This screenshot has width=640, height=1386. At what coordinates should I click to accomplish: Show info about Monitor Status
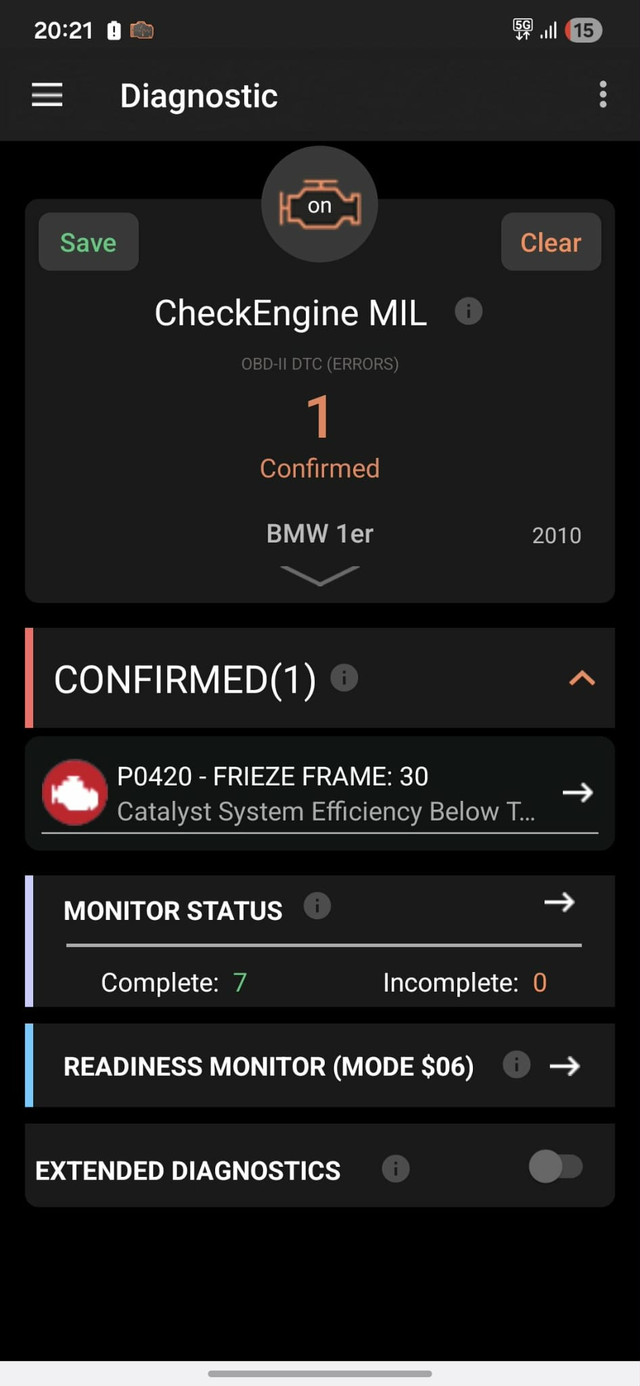317,906
